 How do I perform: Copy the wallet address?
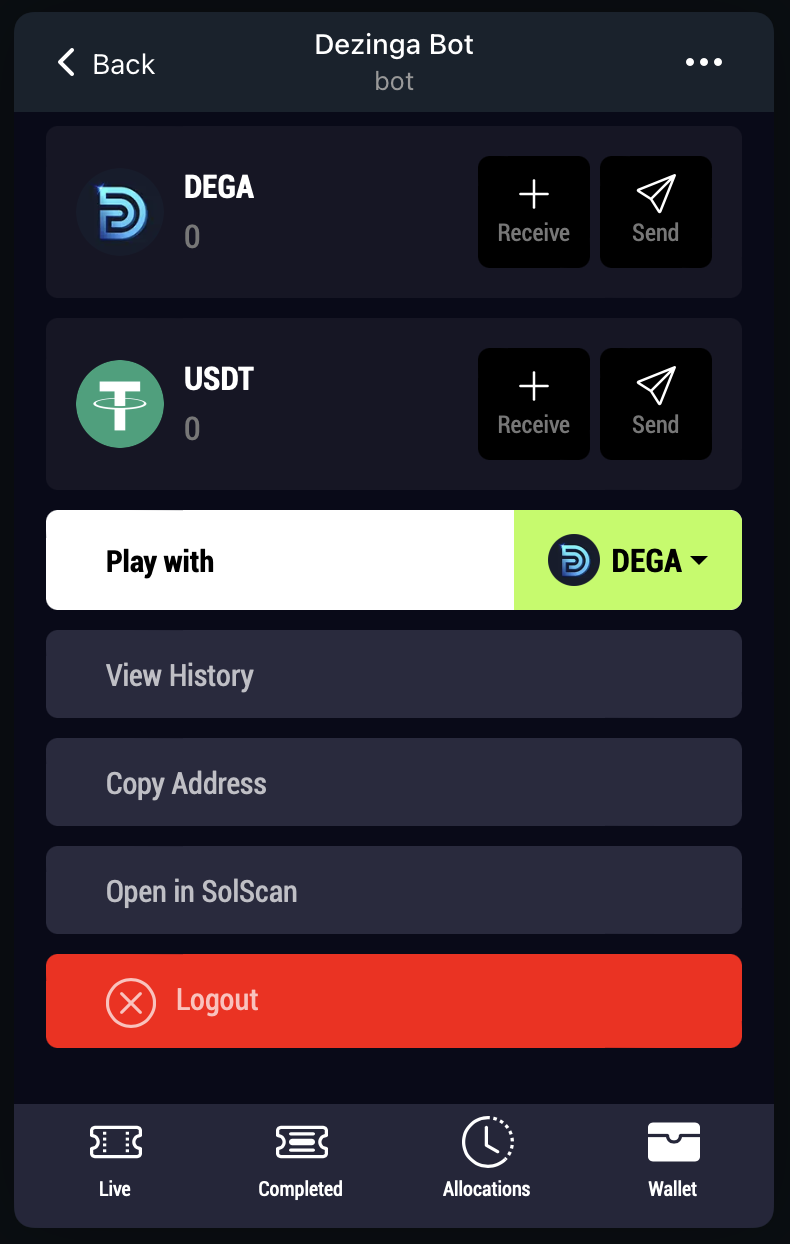393,783
